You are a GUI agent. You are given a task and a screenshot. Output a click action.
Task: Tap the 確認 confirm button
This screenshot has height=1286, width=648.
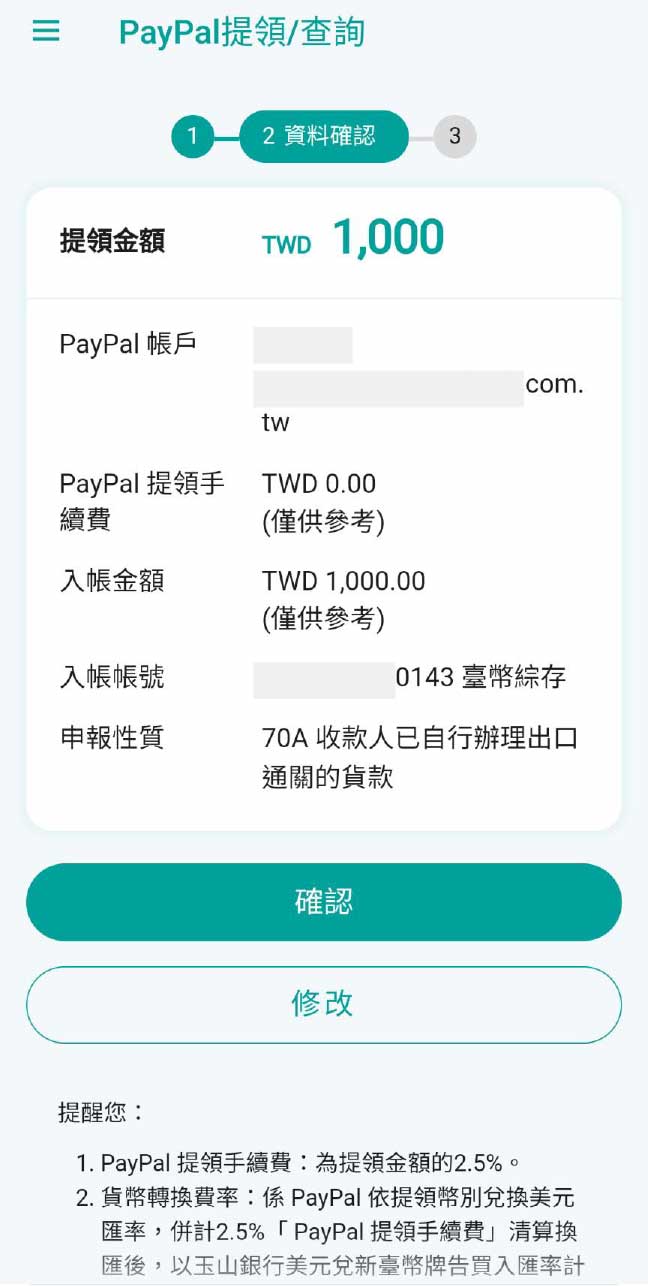tap(324, 902)
